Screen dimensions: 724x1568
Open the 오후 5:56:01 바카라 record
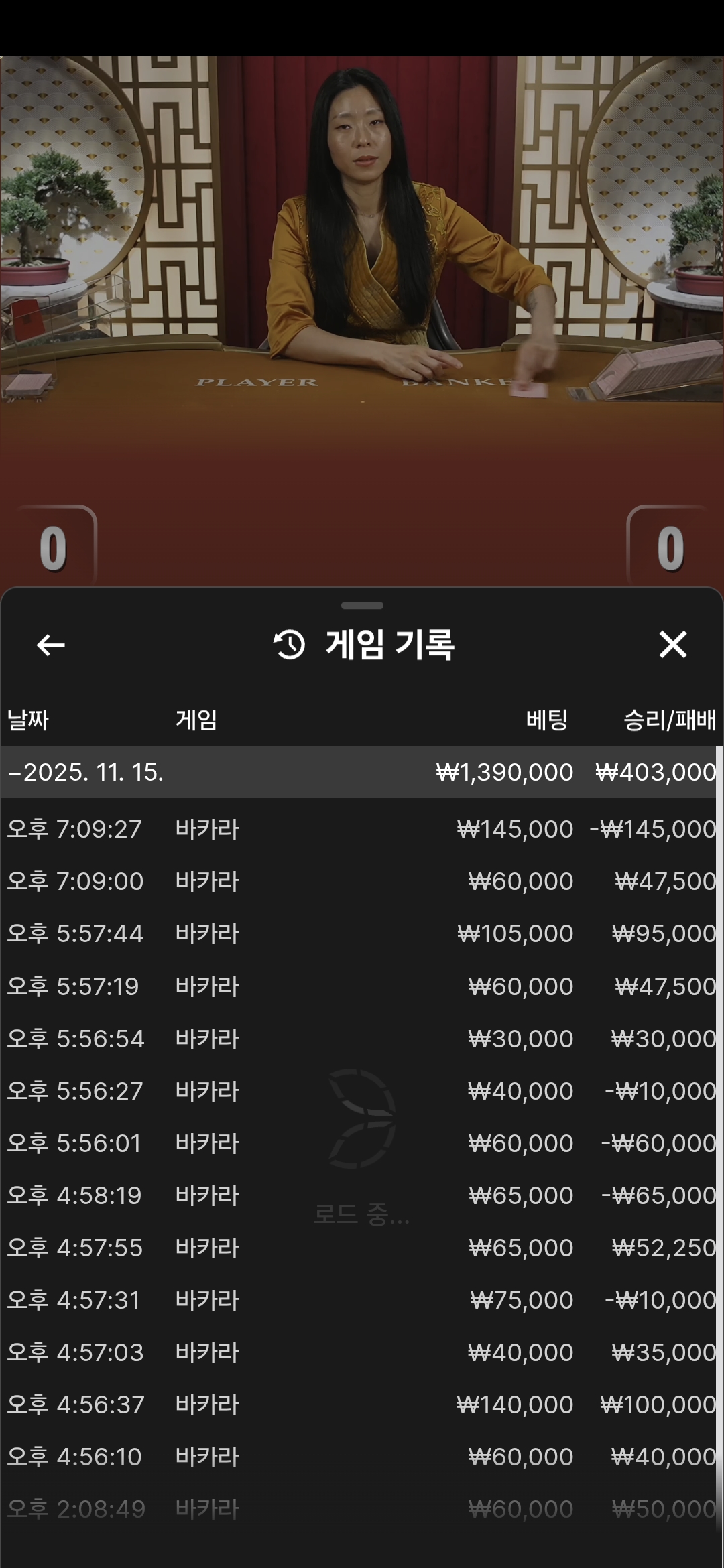point(362,1143)
